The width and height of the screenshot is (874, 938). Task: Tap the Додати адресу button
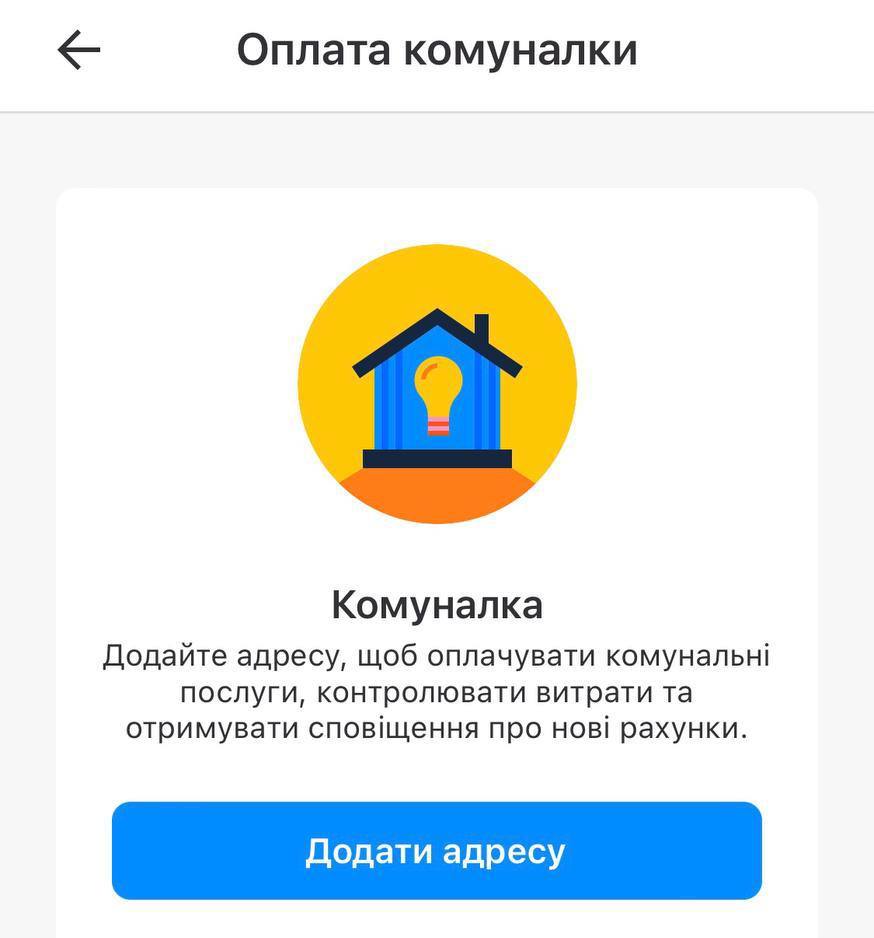point(436,851)
